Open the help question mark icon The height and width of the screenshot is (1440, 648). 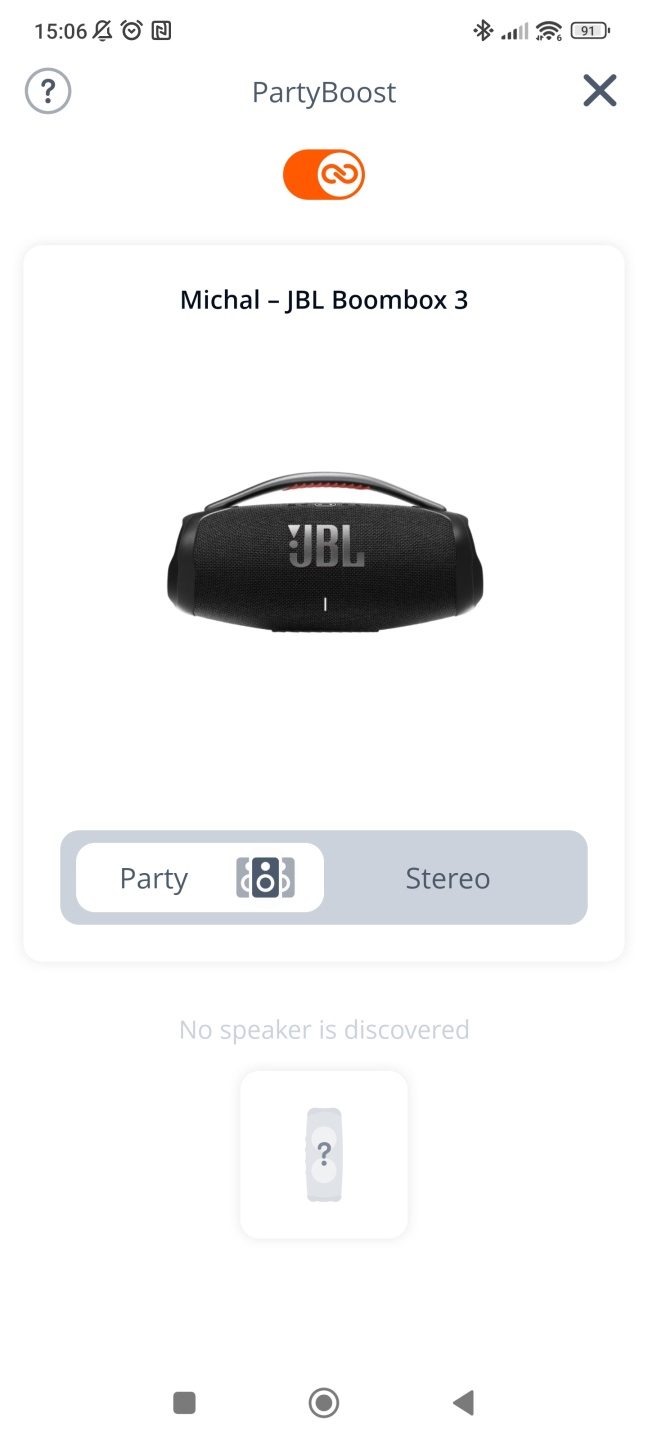click(x=48, y=92)
